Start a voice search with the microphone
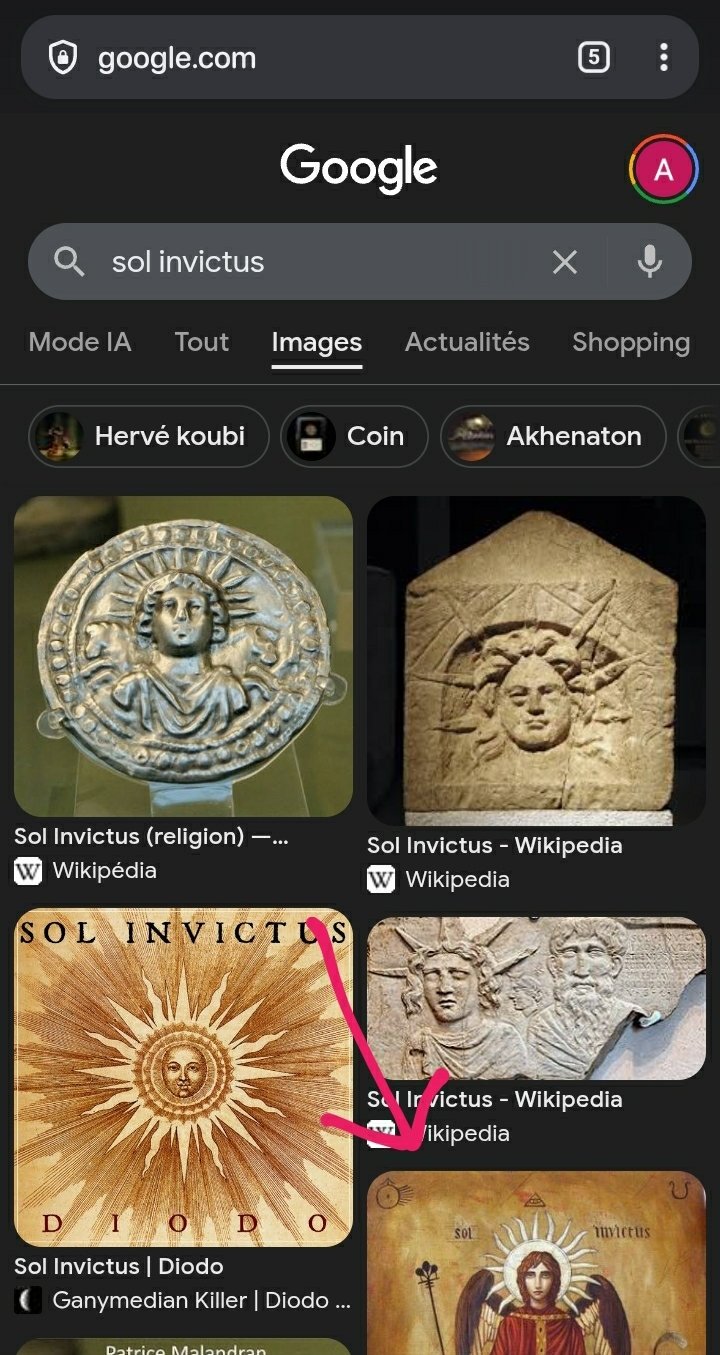The height and width of the screenshot is (1355, 720). [x=650, y=262]
